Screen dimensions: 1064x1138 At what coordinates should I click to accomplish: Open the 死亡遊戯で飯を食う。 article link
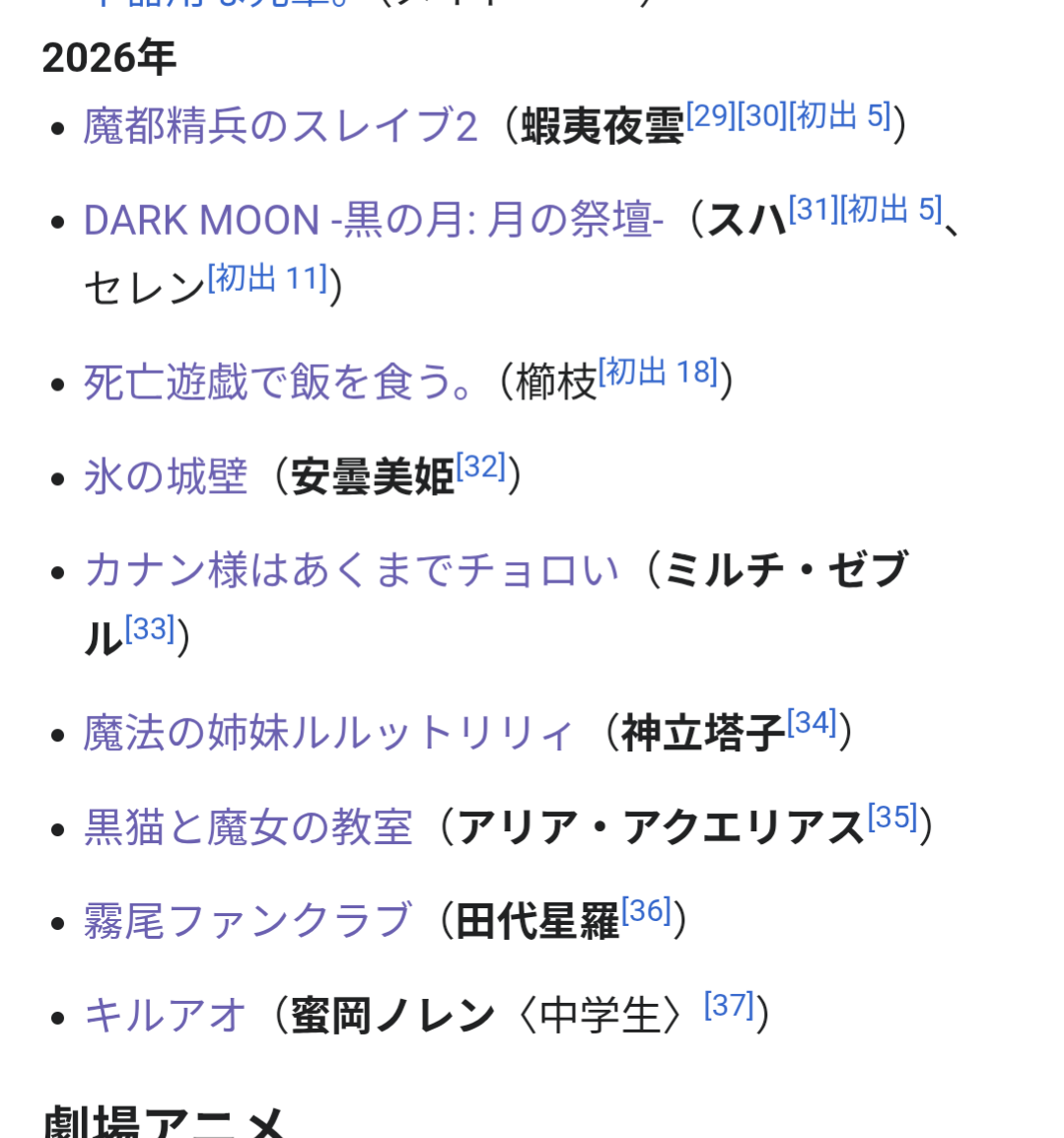coord(279,382)
